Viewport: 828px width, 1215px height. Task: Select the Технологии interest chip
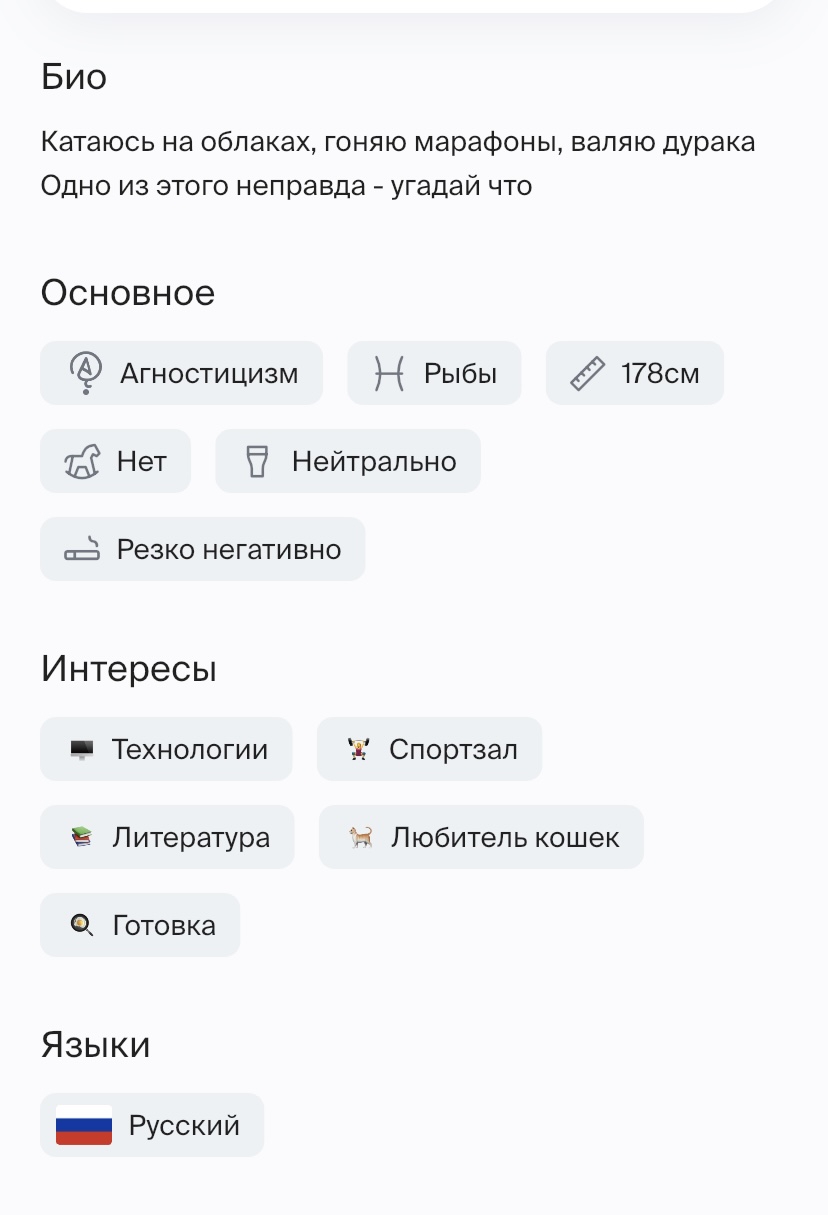tap(166, 749)
